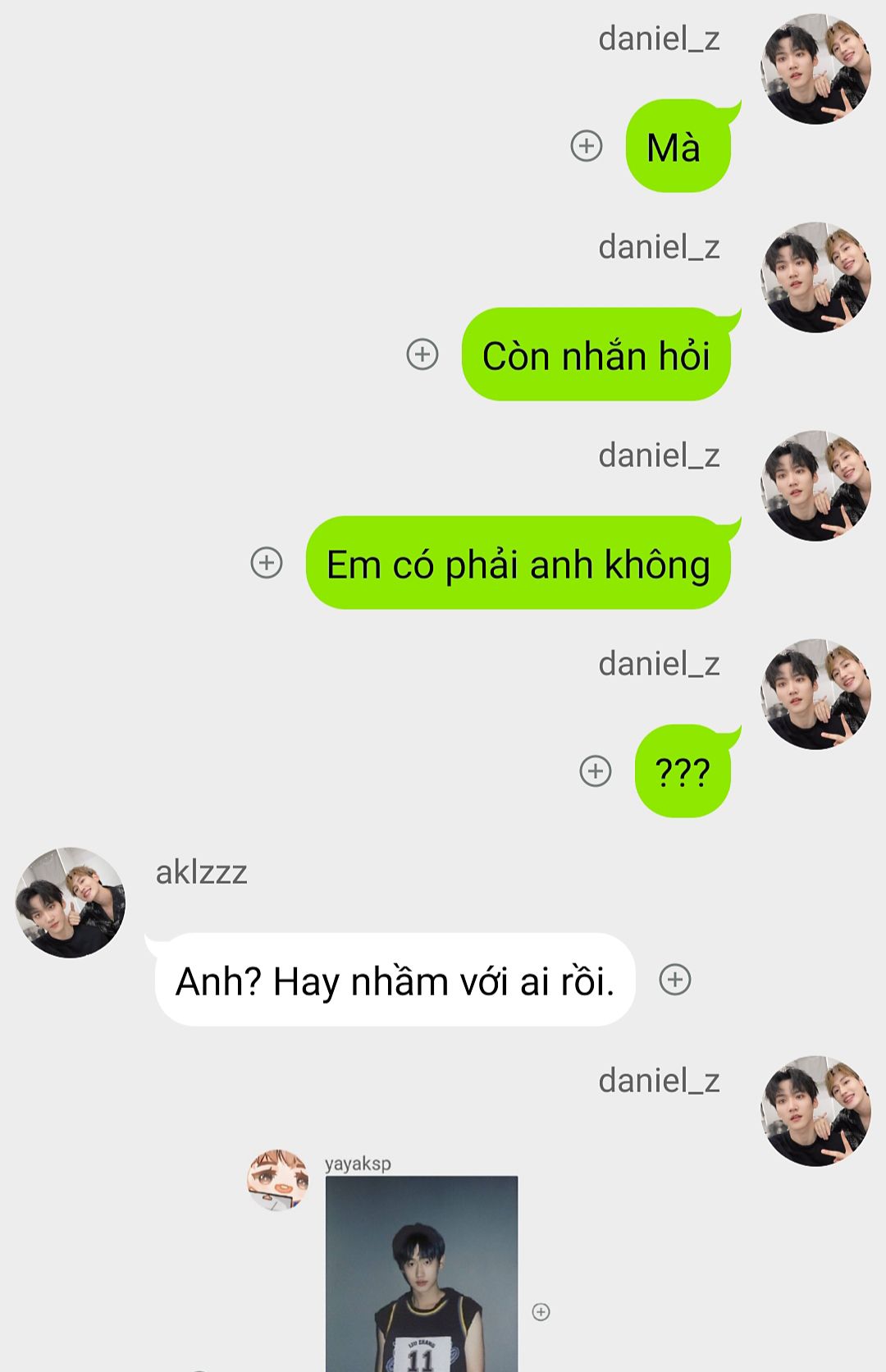Open the photo shared by yayaksp
This screenshot has height=1372, width=886.
(x=422, y=1272)
